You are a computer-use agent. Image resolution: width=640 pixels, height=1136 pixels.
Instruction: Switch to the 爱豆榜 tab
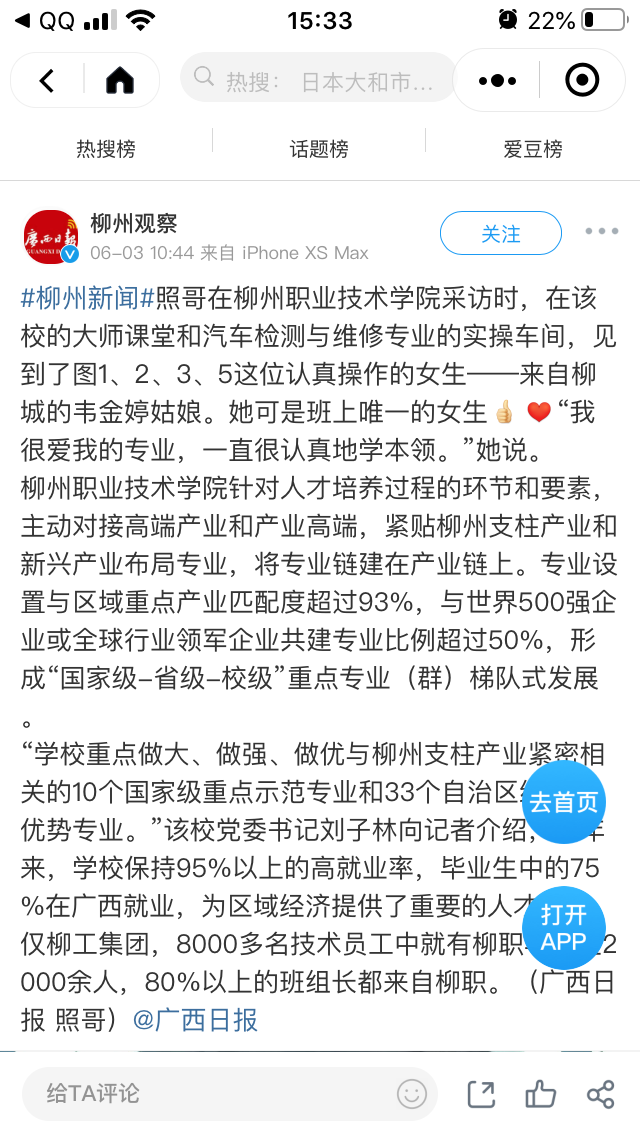[532, 149]
